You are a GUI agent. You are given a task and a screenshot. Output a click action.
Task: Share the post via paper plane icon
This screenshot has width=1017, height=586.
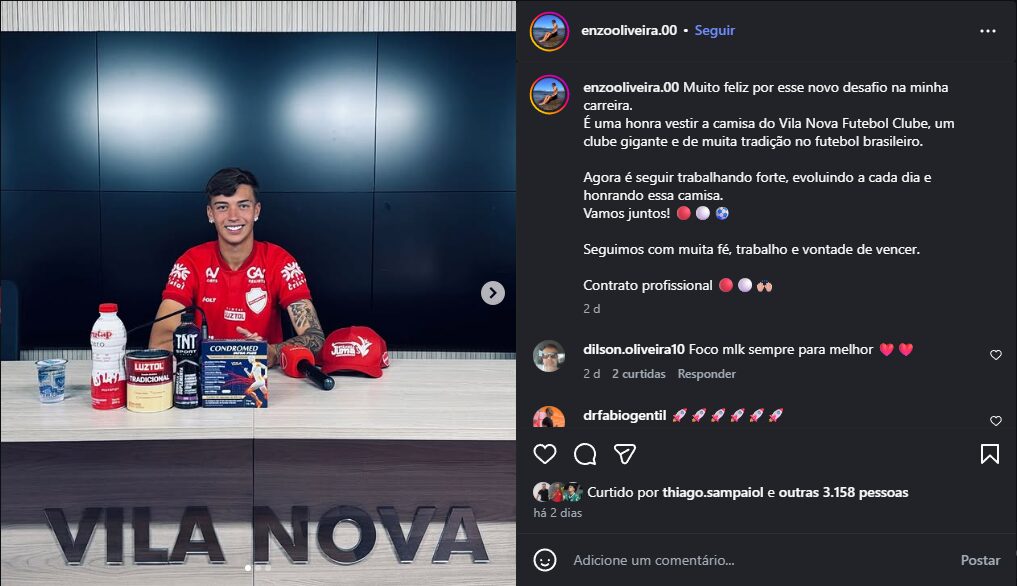click(625, 454)
